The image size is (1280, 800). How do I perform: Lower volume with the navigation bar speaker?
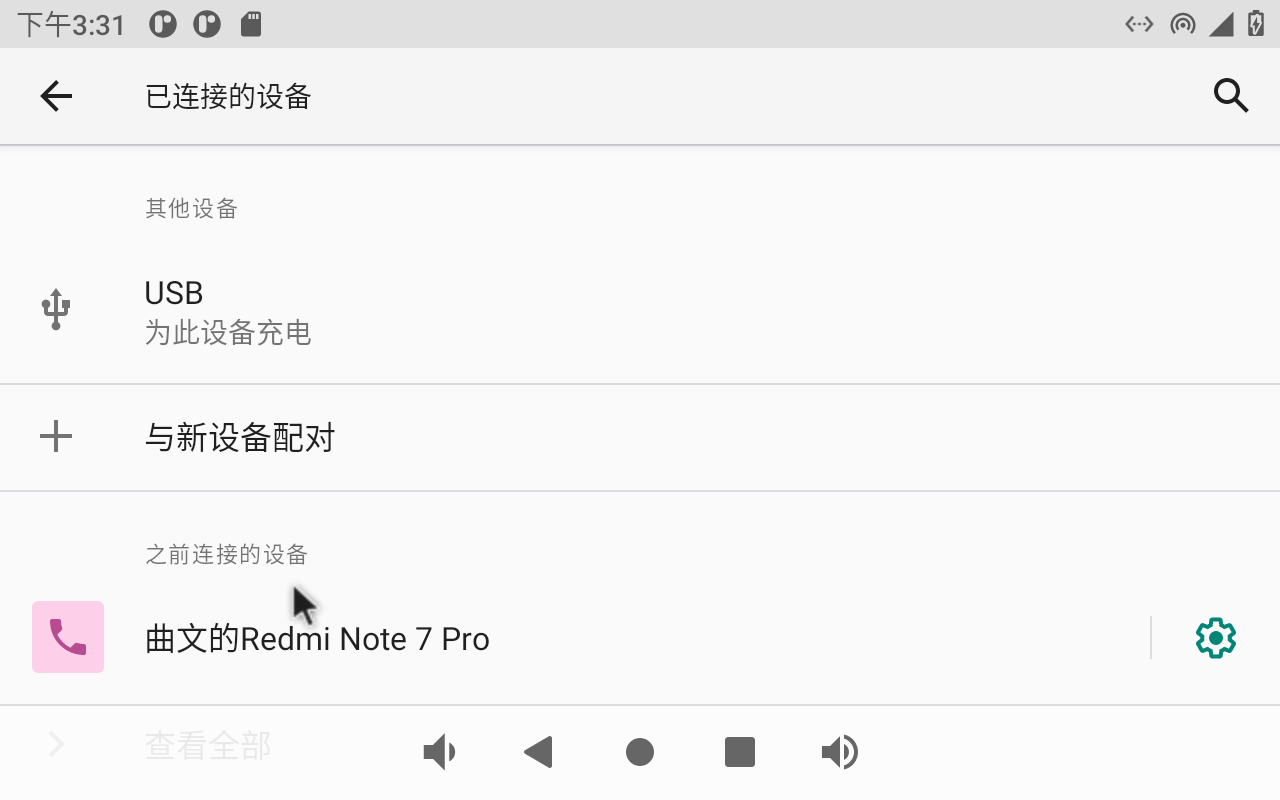[439, 752]
